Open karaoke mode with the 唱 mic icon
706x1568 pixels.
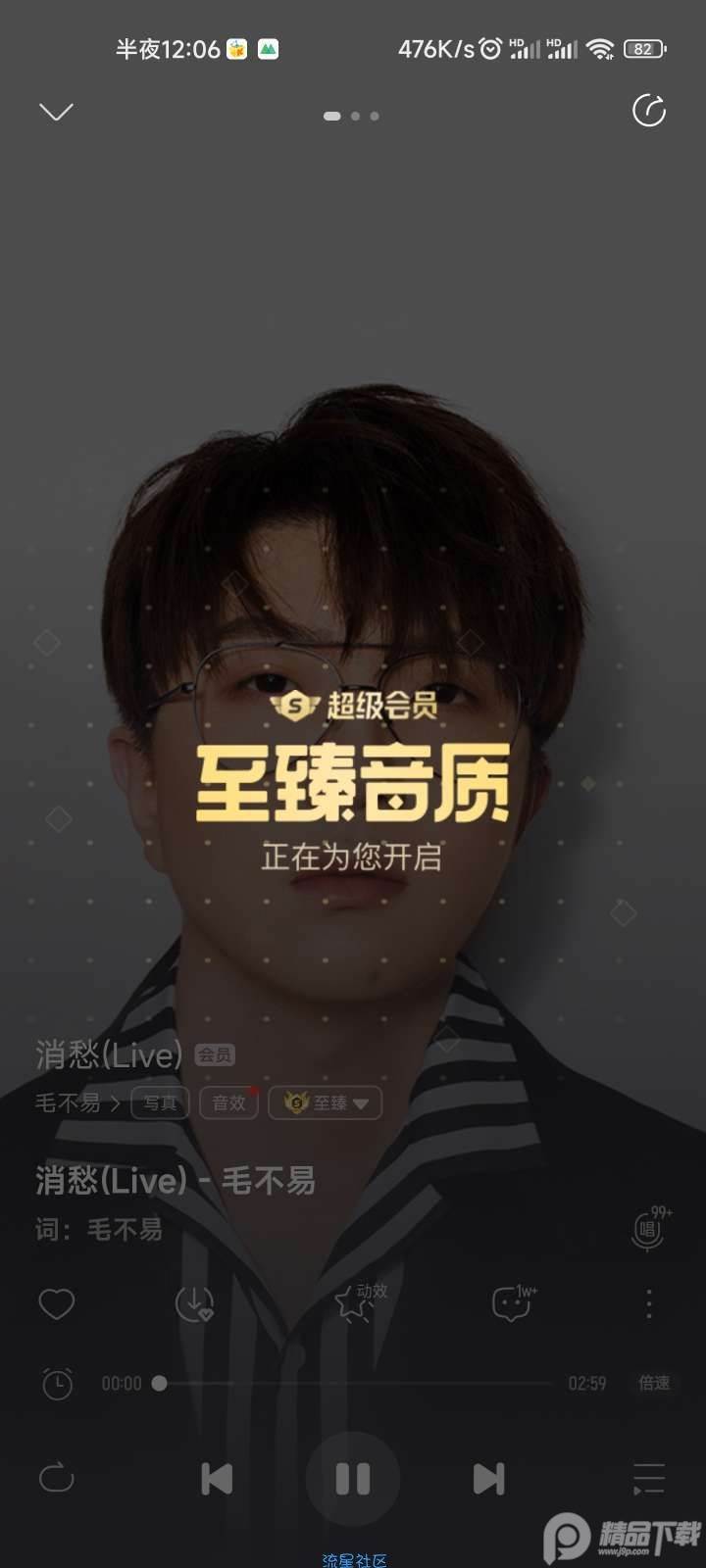point(647,1228)
